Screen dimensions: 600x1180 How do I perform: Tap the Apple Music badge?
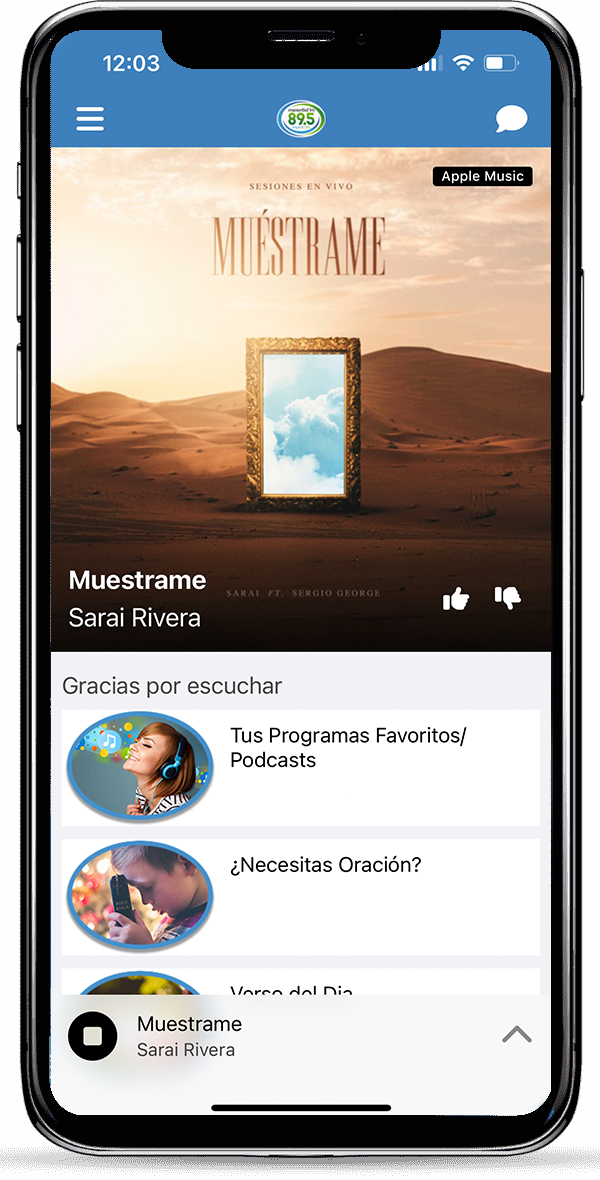click(482, 176)
